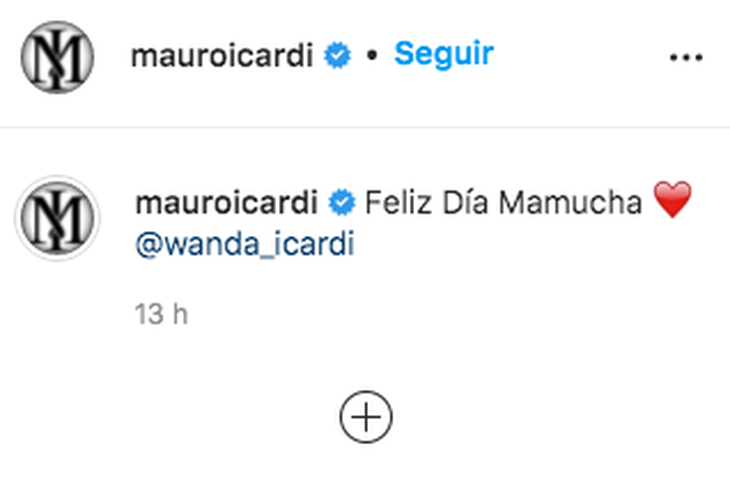The image size is (730, 494).
Task: Open the three-dot options menu
Action: point(686,58)
